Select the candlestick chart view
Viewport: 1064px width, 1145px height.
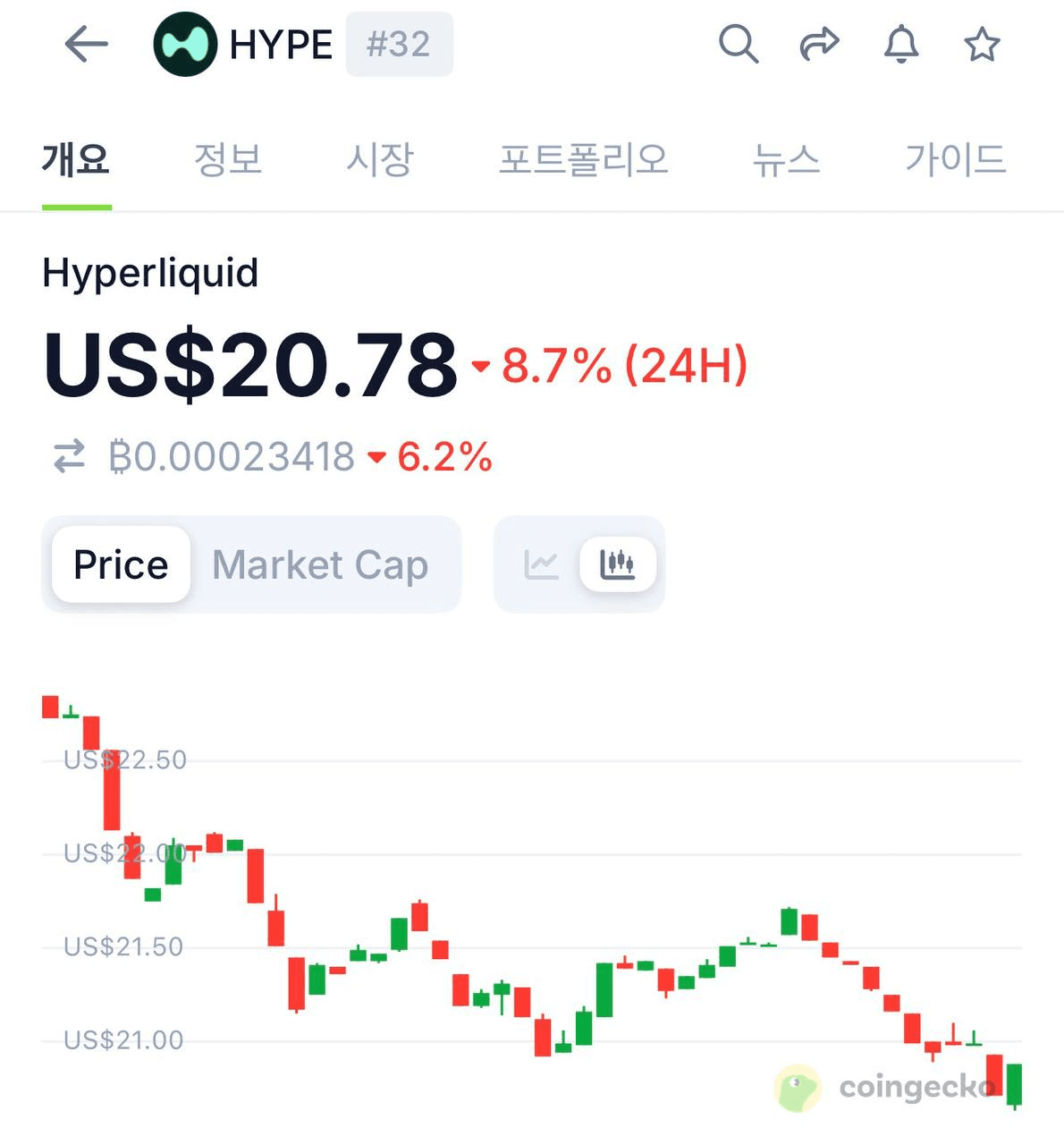(618, 564)
